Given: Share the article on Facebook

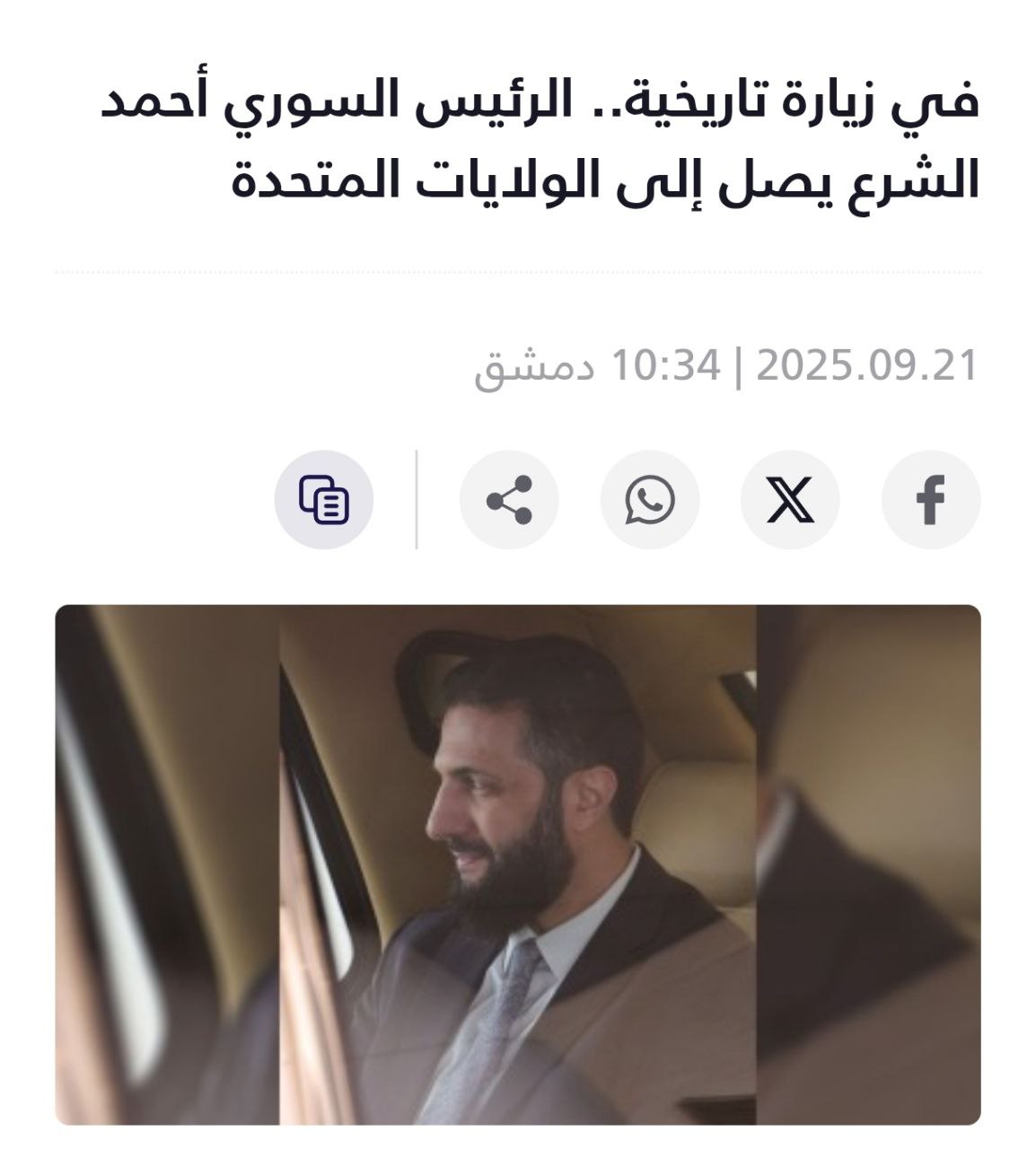Looking at the screenshot, I should tap(931, 500).
